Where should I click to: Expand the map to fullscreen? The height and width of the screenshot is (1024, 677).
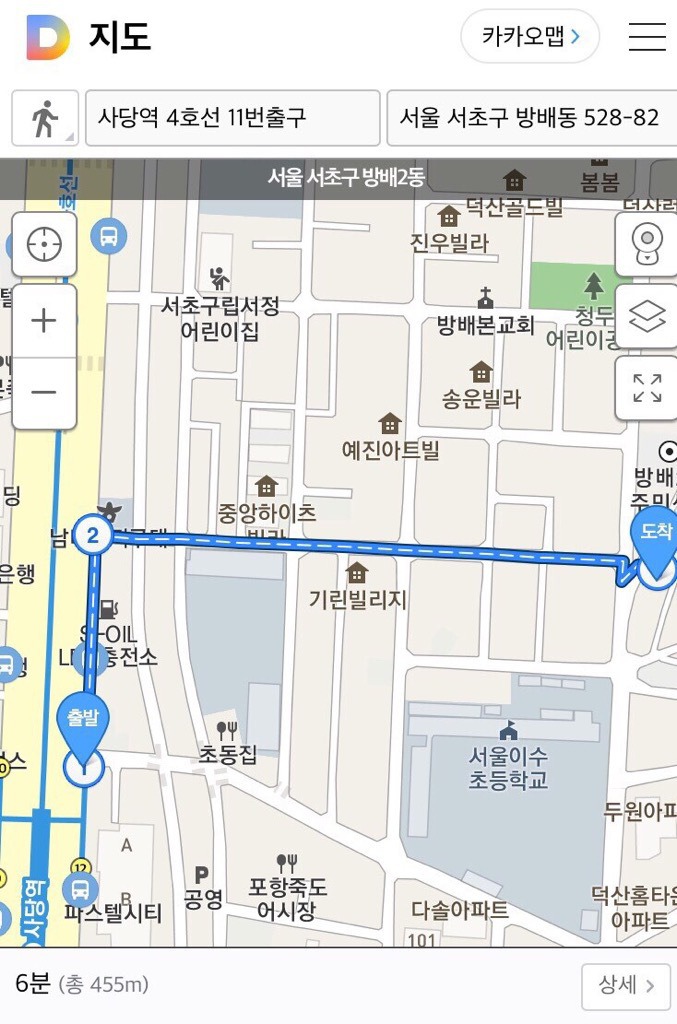point(647,389)
